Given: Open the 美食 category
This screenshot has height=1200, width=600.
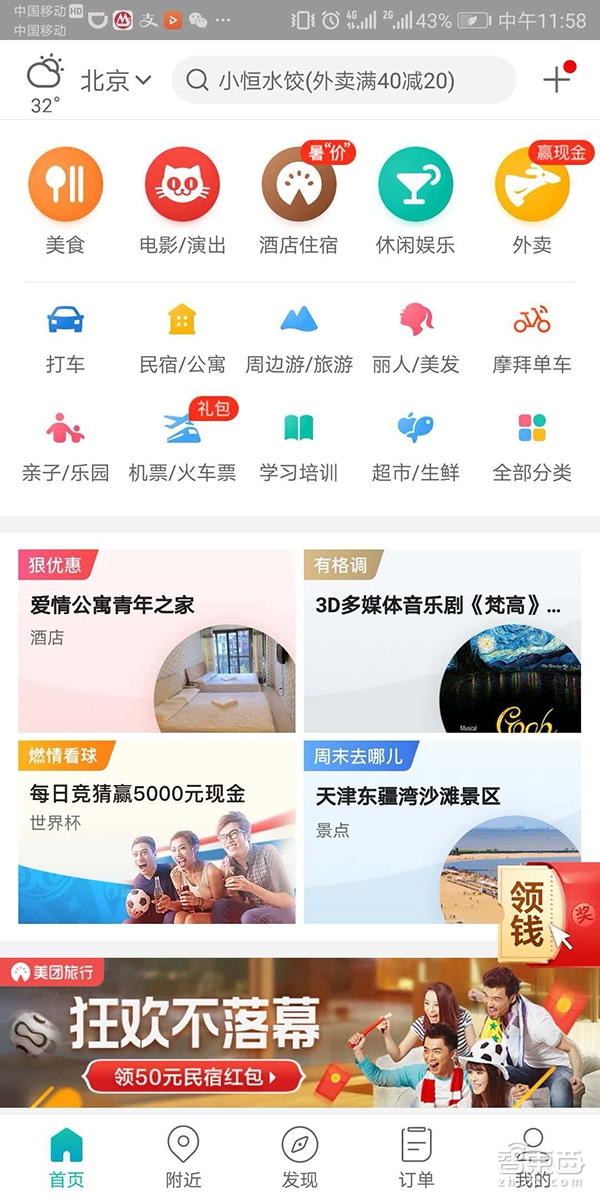Looking at the screenshot, I should (65, 200).
